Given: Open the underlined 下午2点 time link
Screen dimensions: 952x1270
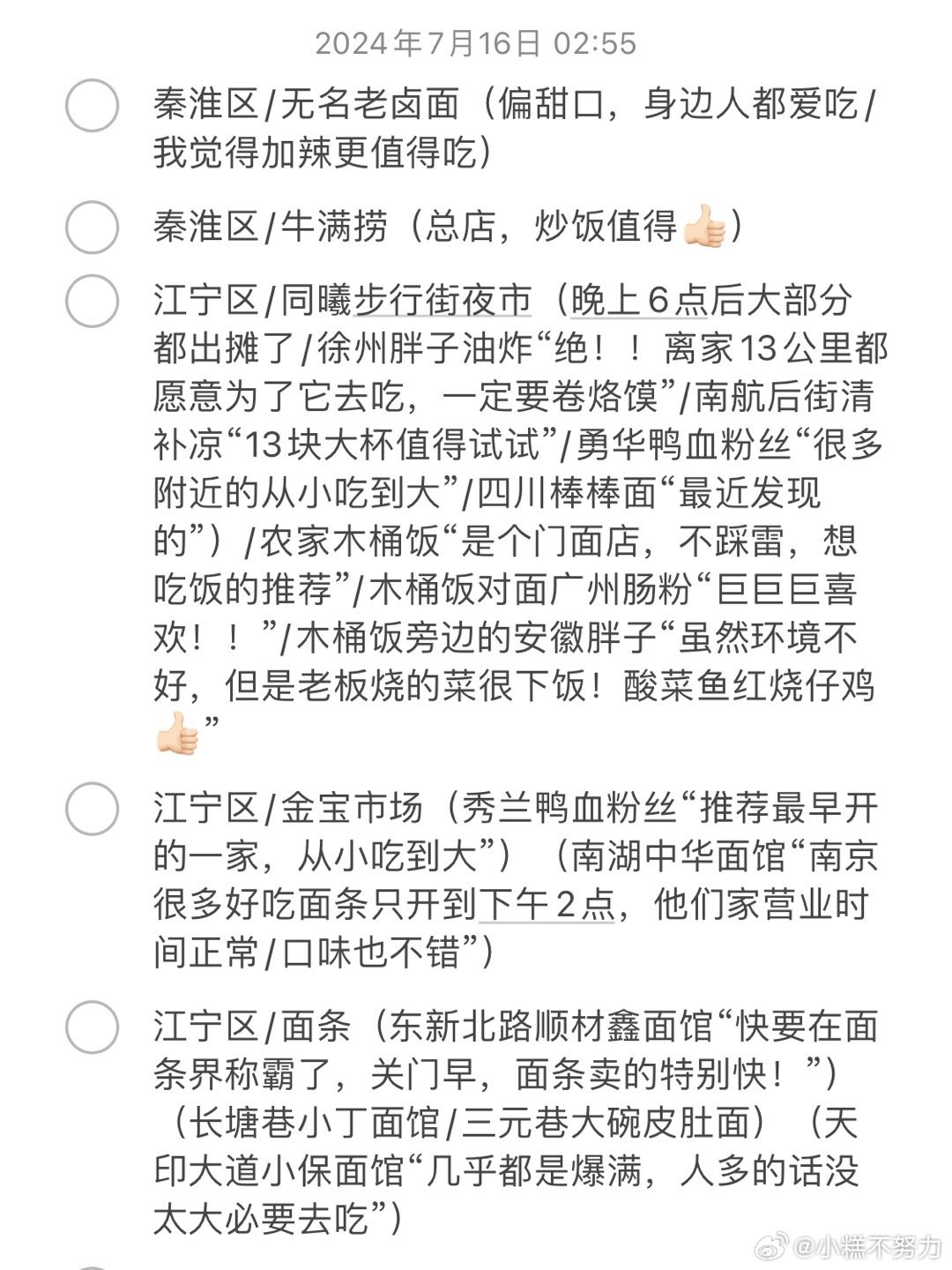Looking at the screenshot, I should [x=546, y=906].
